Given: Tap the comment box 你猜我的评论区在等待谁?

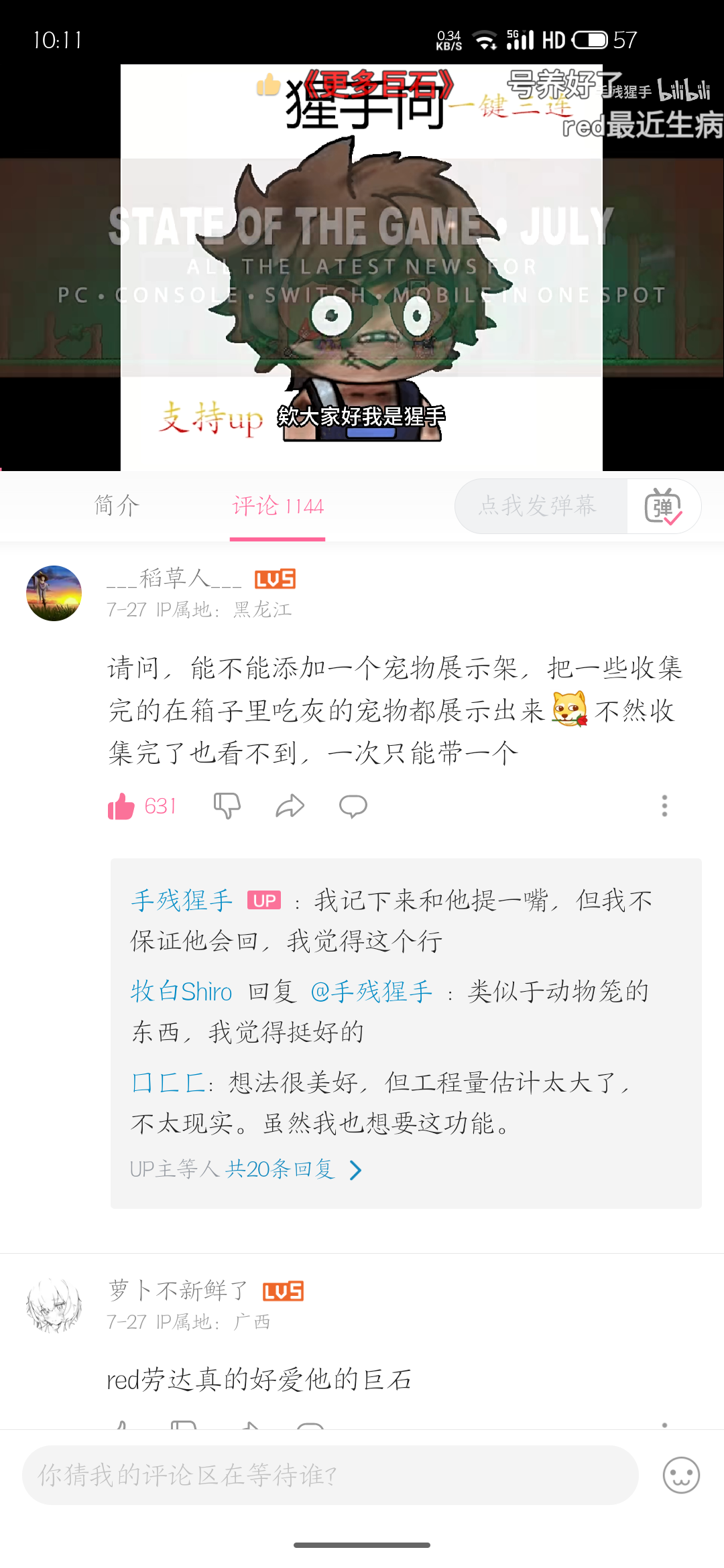Looking at the screenshot, I should [x=330, y=1475].
